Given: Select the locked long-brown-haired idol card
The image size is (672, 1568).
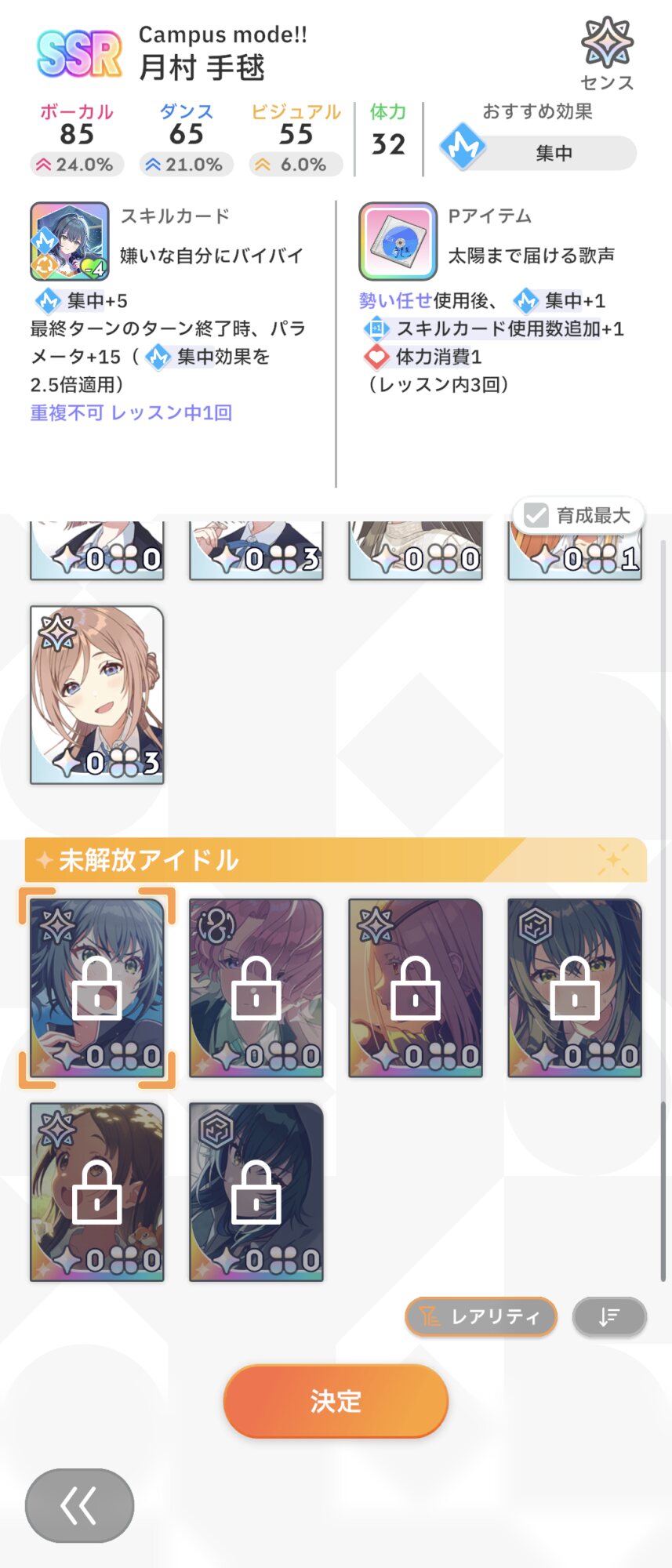Looking at the screenshot, I should click(x=416, y=988).
